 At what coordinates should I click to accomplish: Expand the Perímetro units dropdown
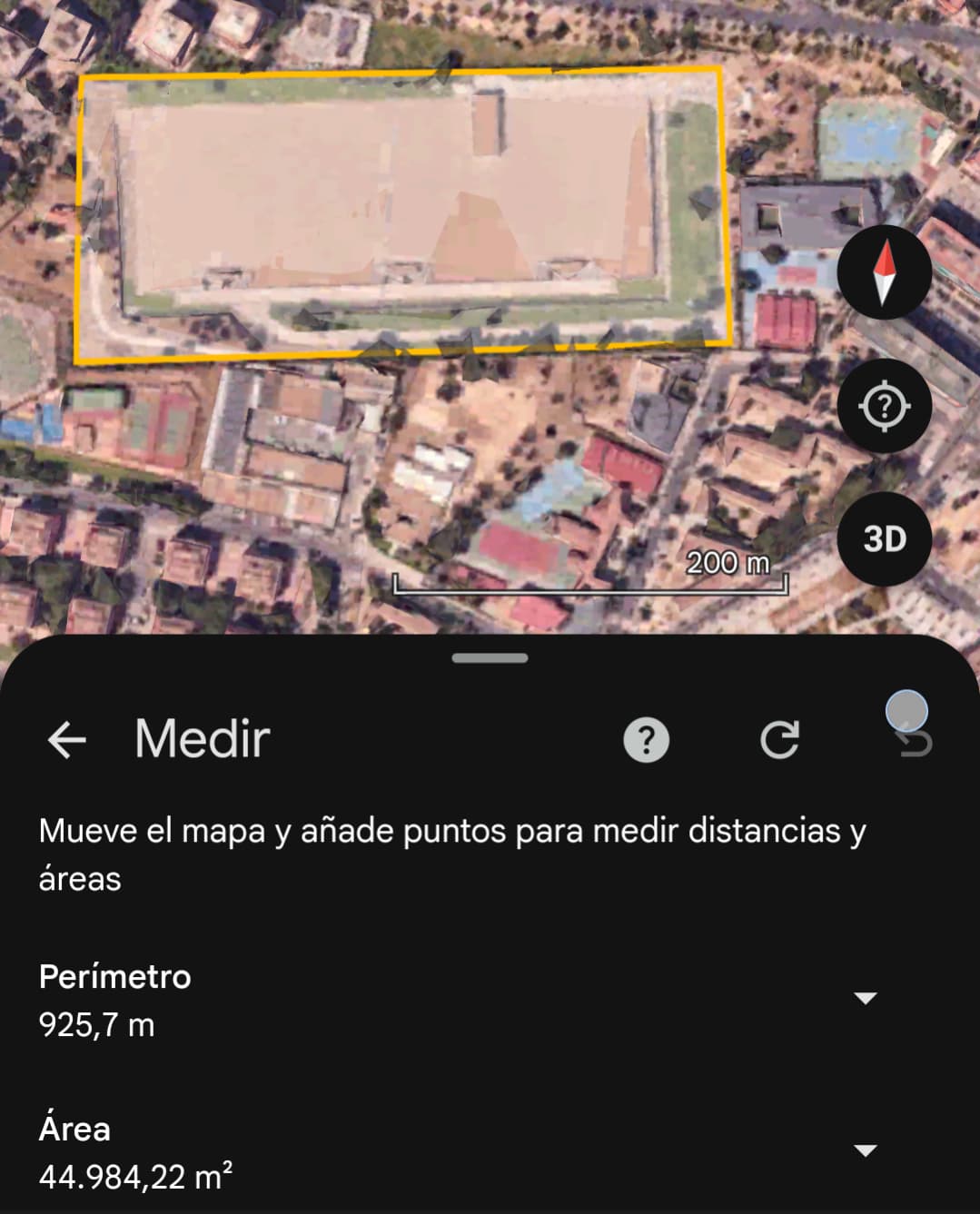(866, 998)
